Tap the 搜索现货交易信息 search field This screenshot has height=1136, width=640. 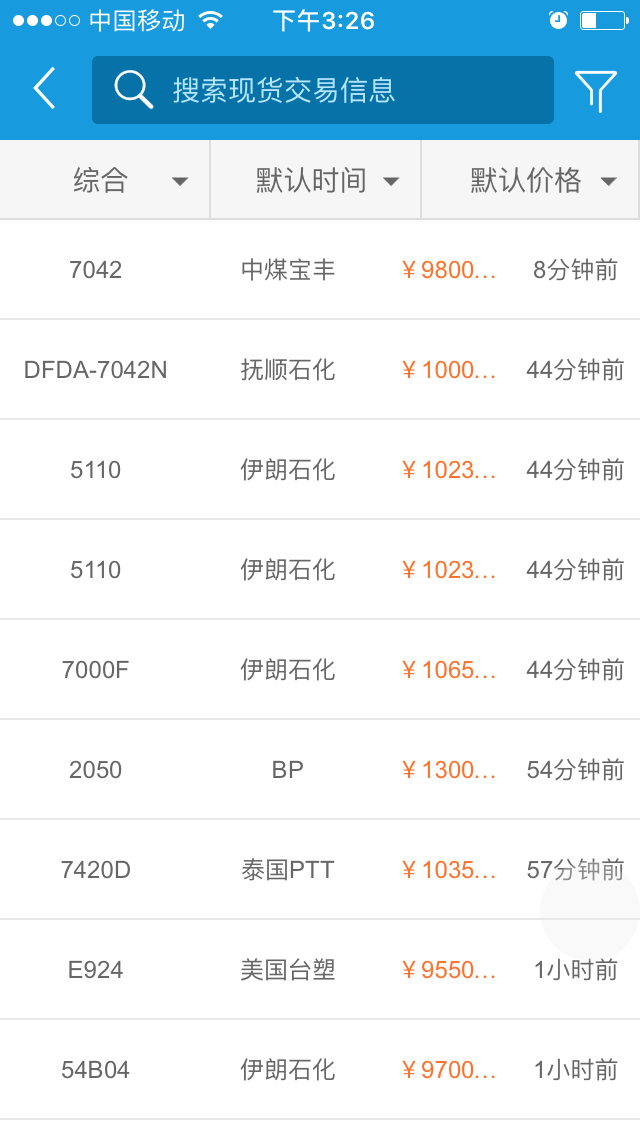(x=322, y=90)
